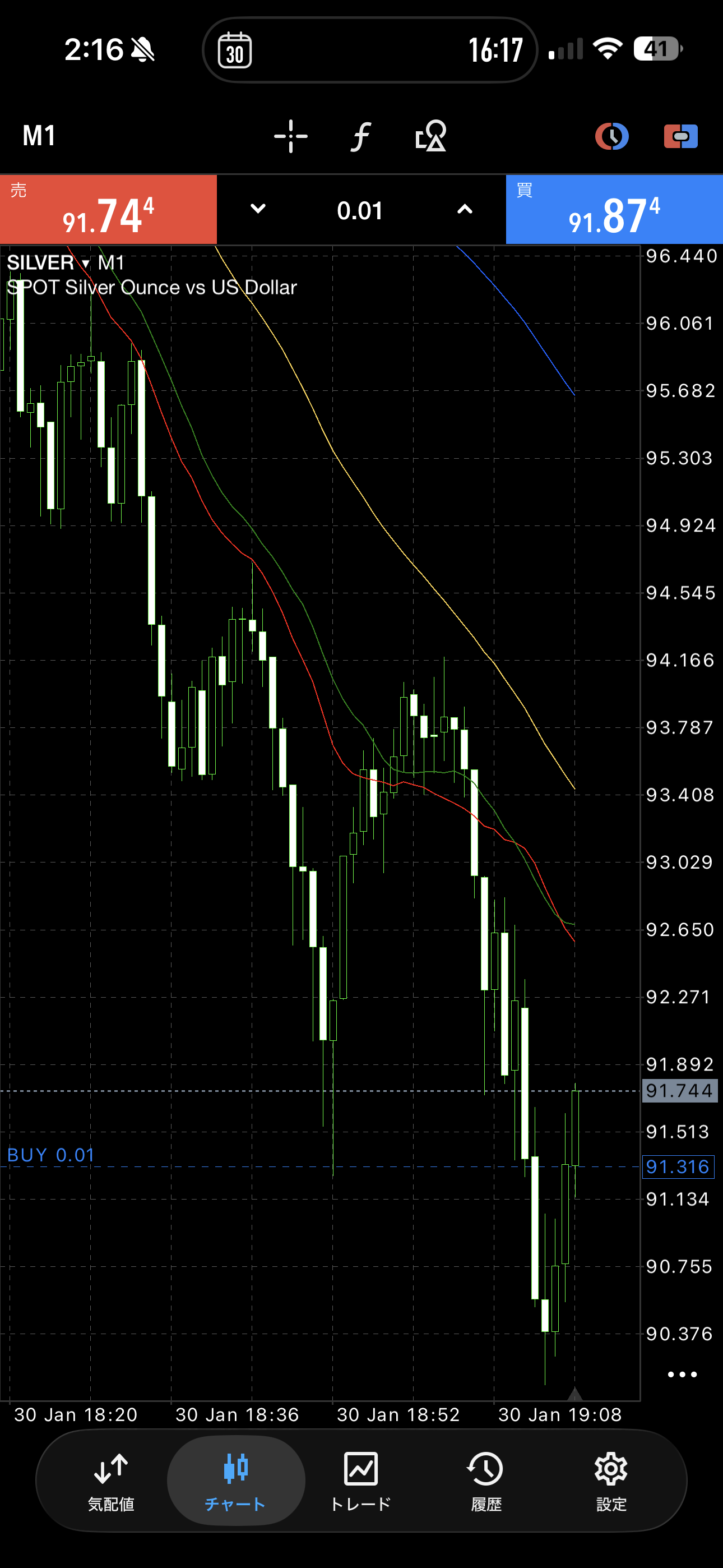View the 履歴 history tab

(486, 1481)
